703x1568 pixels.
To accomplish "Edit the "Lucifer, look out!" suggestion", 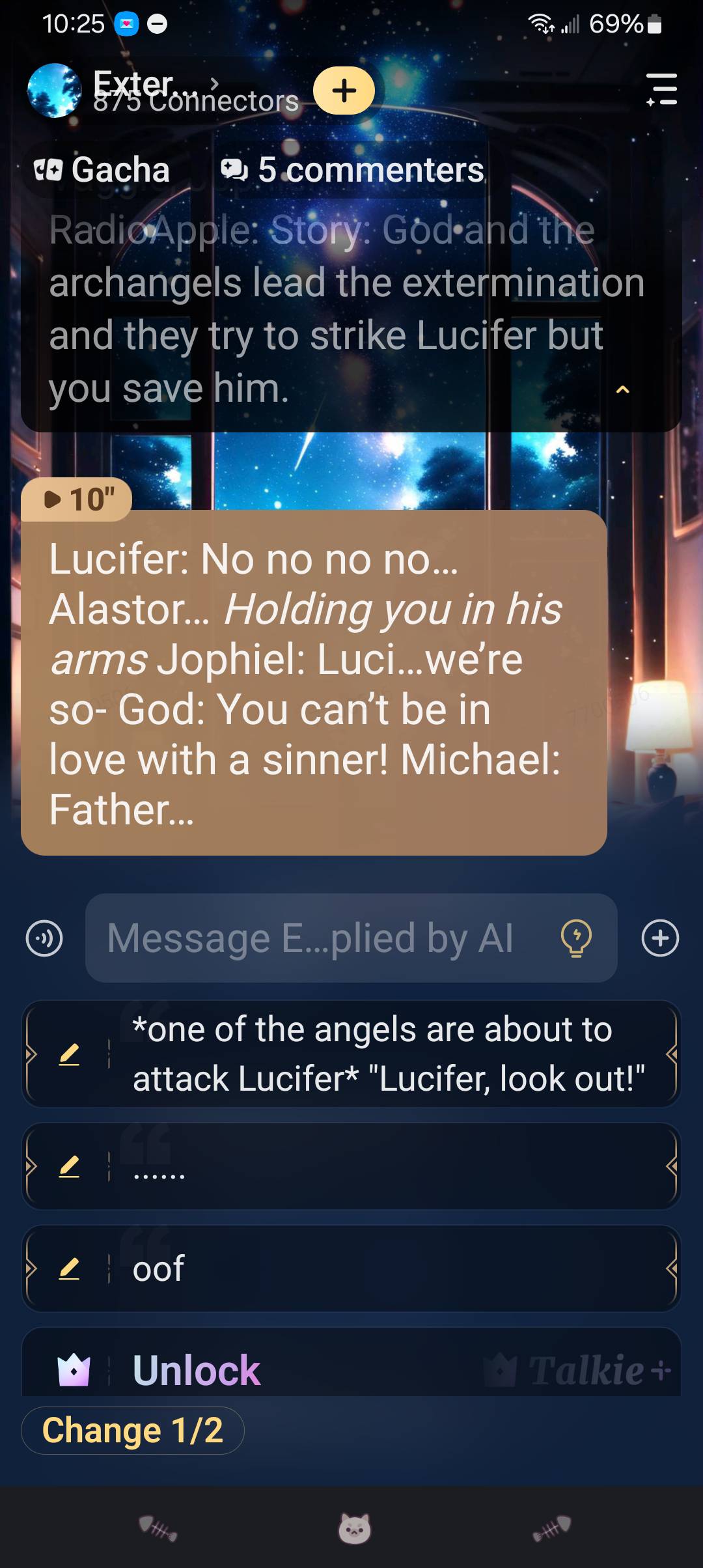I will point(69,1054).
